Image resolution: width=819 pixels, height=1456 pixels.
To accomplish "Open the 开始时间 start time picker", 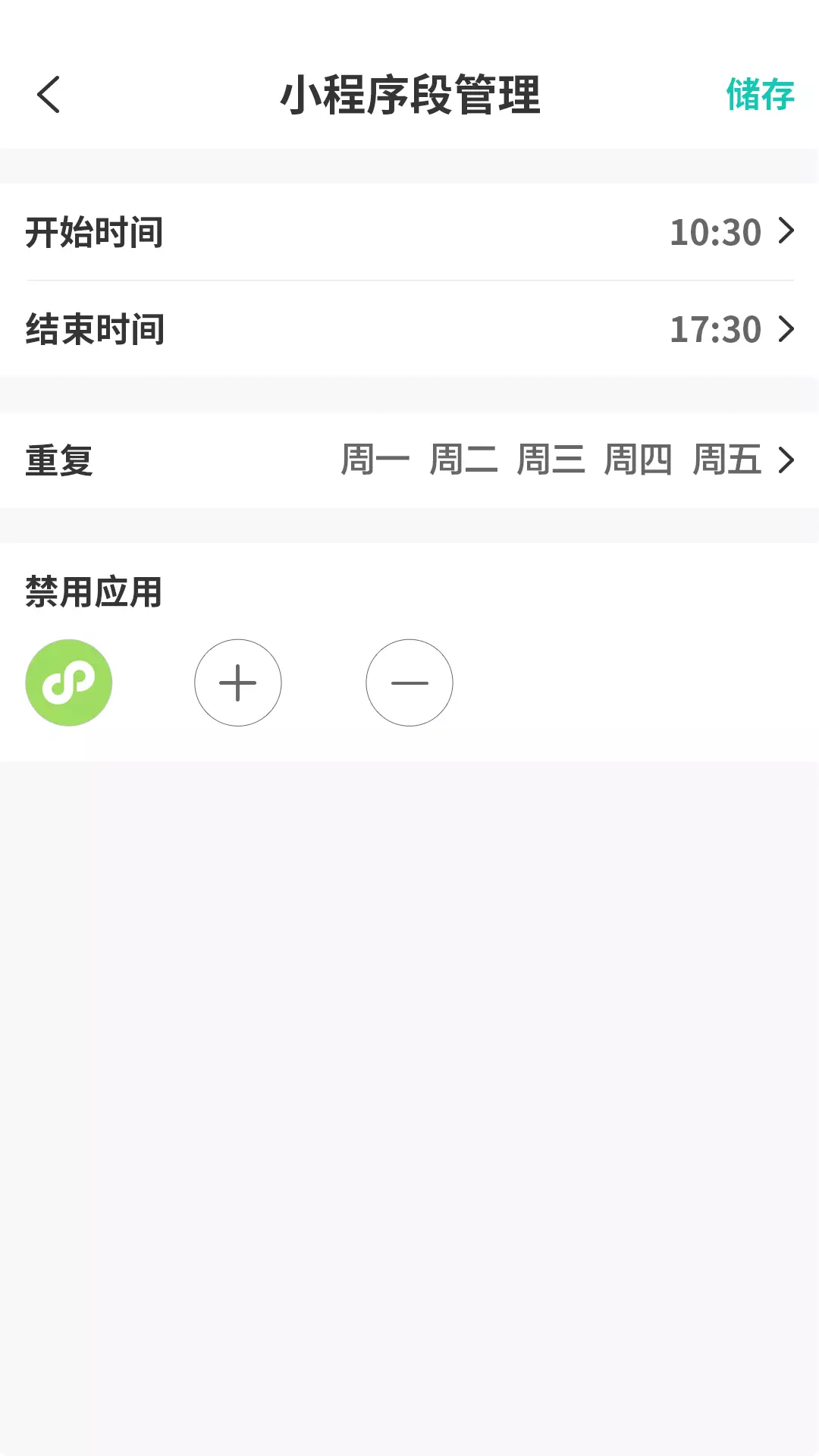I will pos(409,232).
